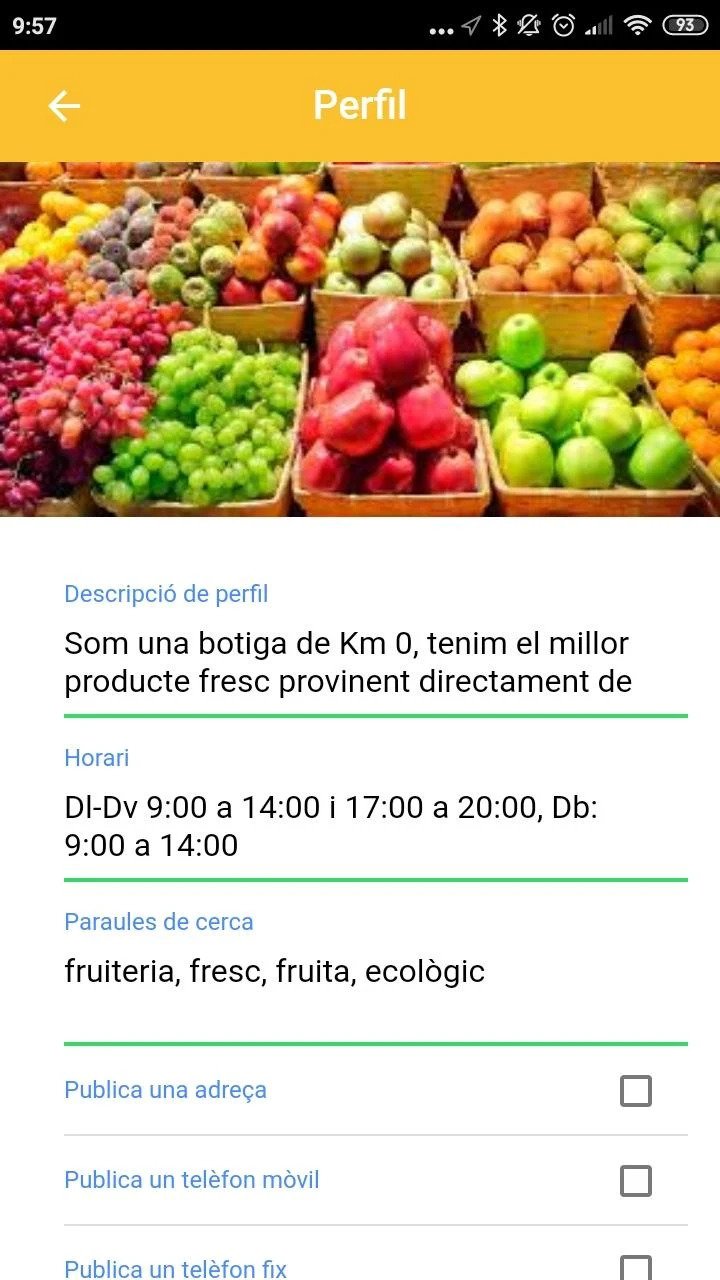Image resolution: width=720 pixels, height=1280 pixels.
Task: Edit the Descripció de perfil field
Action: tap(376, 663)
